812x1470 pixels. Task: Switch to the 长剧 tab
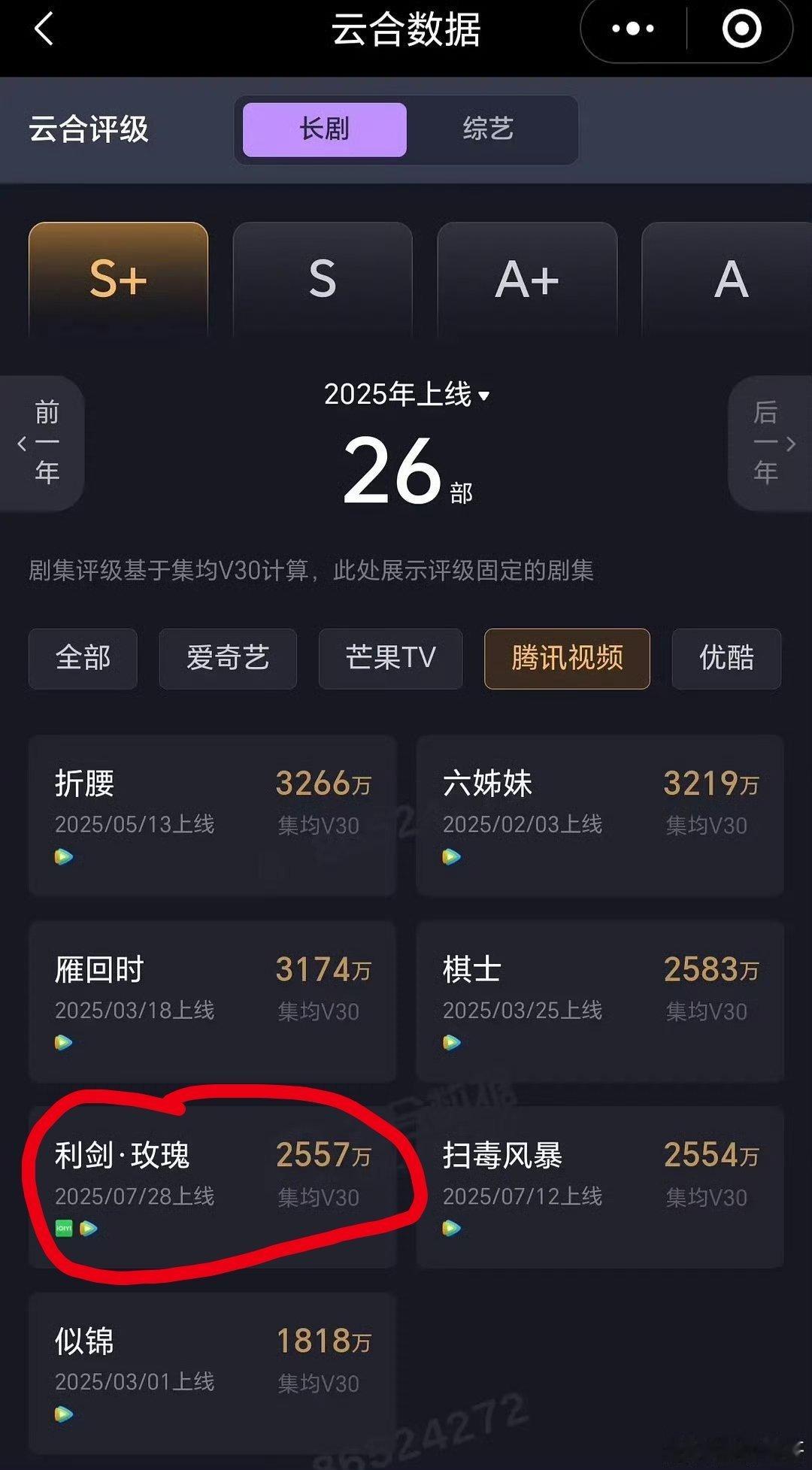(322, 129)
